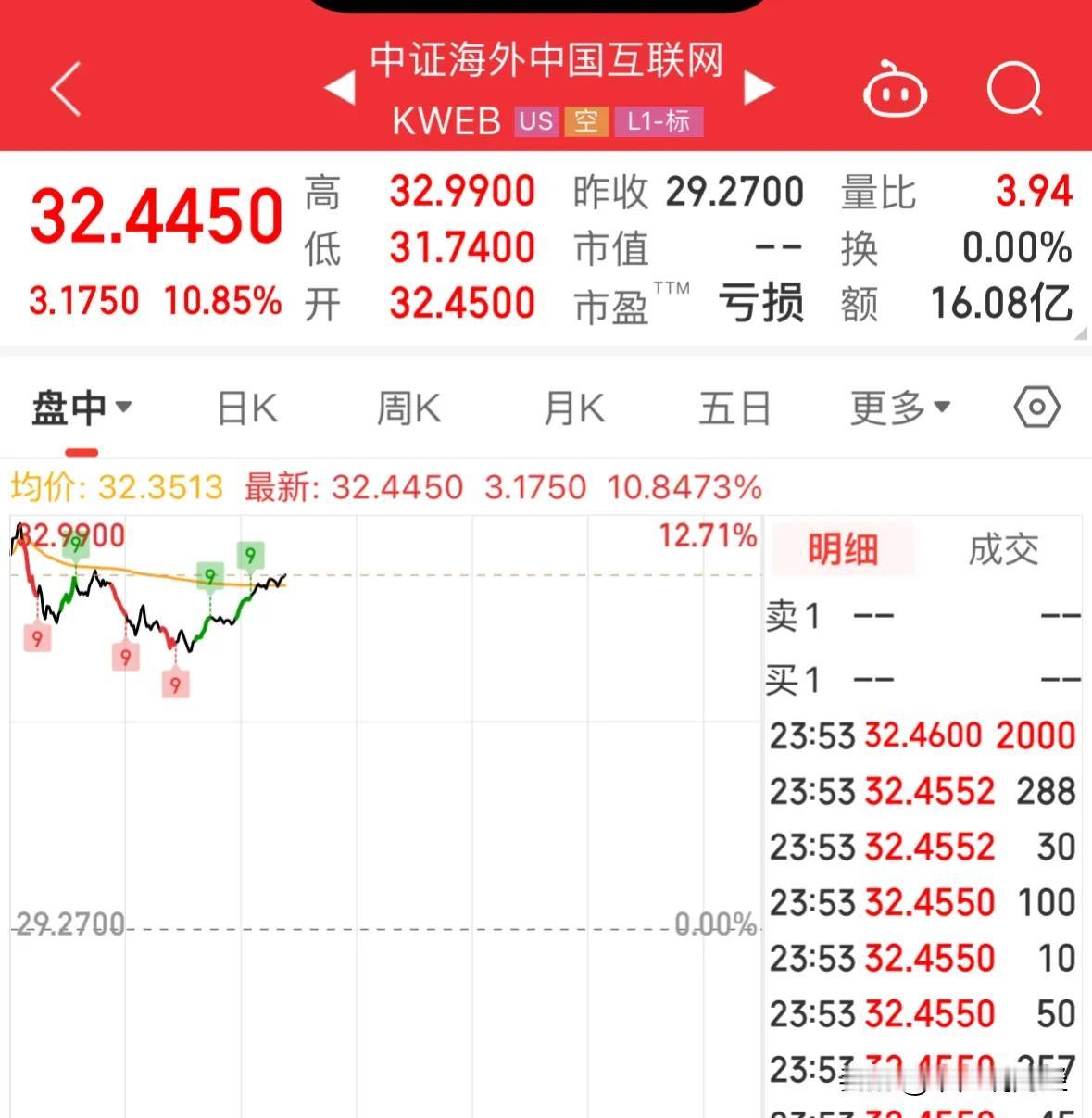The image size is (1092, 1118).
Task: Open chart settings via the gear icon
Action: pyautogui.click(x=1036, y=406)
